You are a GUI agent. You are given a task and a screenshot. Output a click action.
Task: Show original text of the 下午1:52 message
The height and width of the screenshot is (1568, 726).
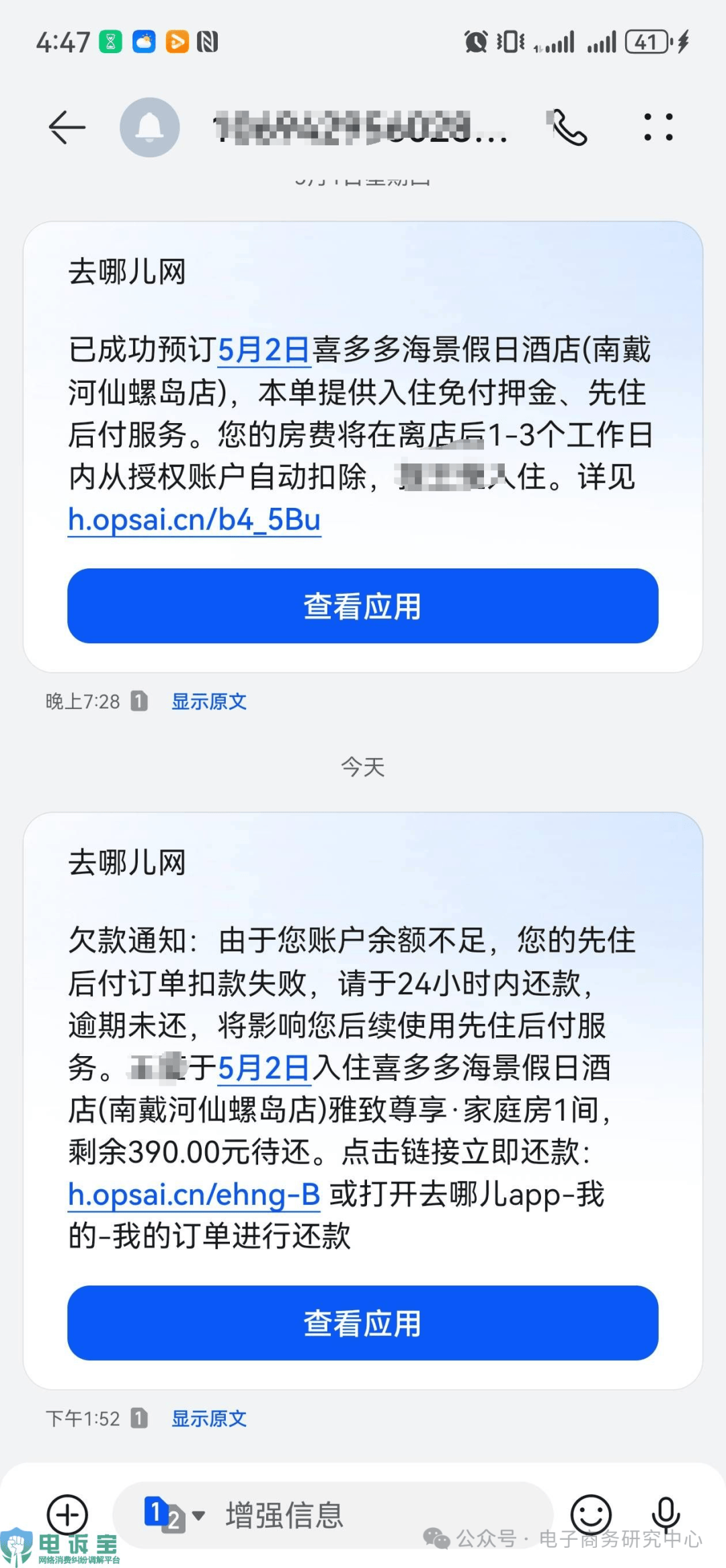click(x=209, y=1419)
